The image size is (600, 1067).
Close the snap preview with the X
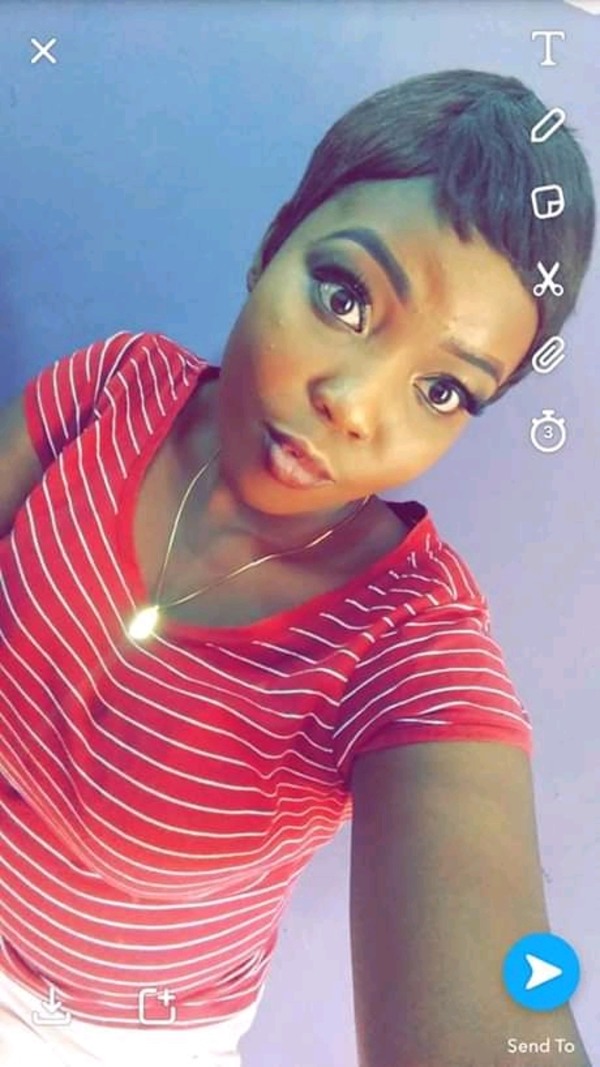43,51
